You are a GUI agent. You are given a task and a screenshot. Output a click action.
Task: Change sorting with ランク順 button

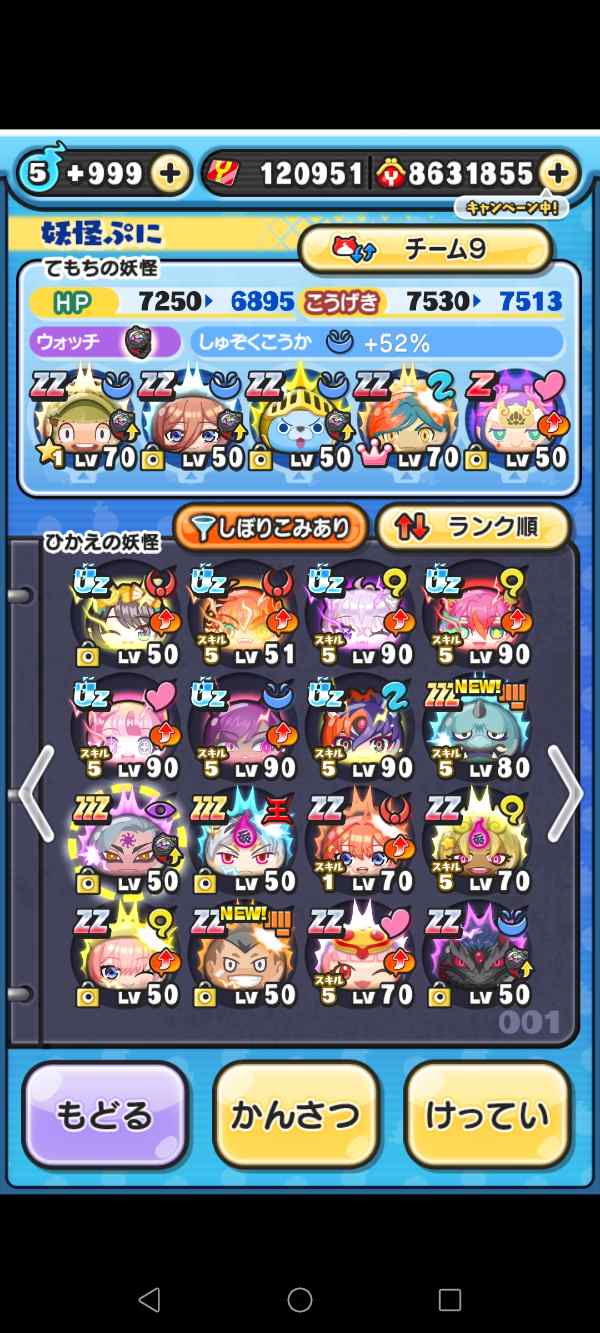(473, 528)
